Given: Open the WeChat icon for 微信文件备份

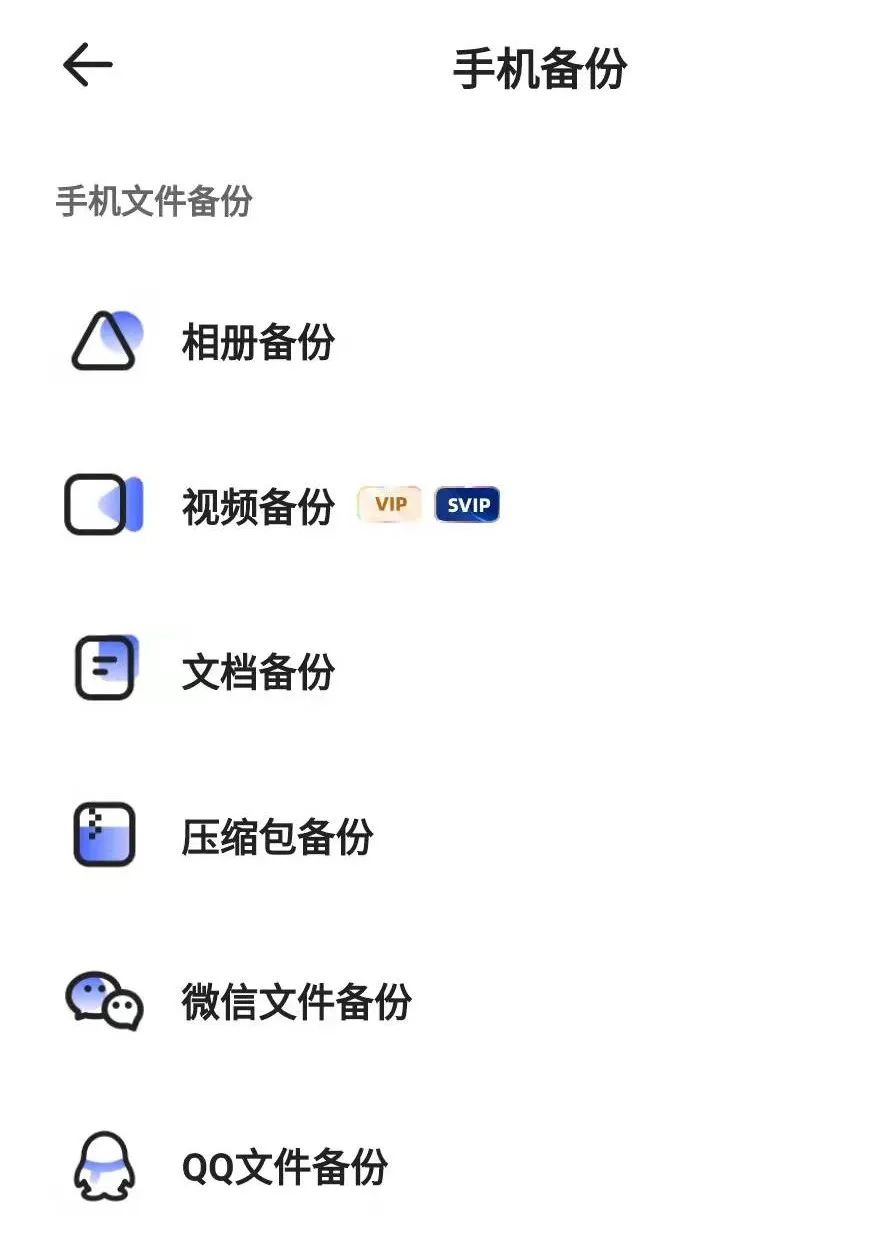Looking at the screenshot, I should [x=103, y=1000].
